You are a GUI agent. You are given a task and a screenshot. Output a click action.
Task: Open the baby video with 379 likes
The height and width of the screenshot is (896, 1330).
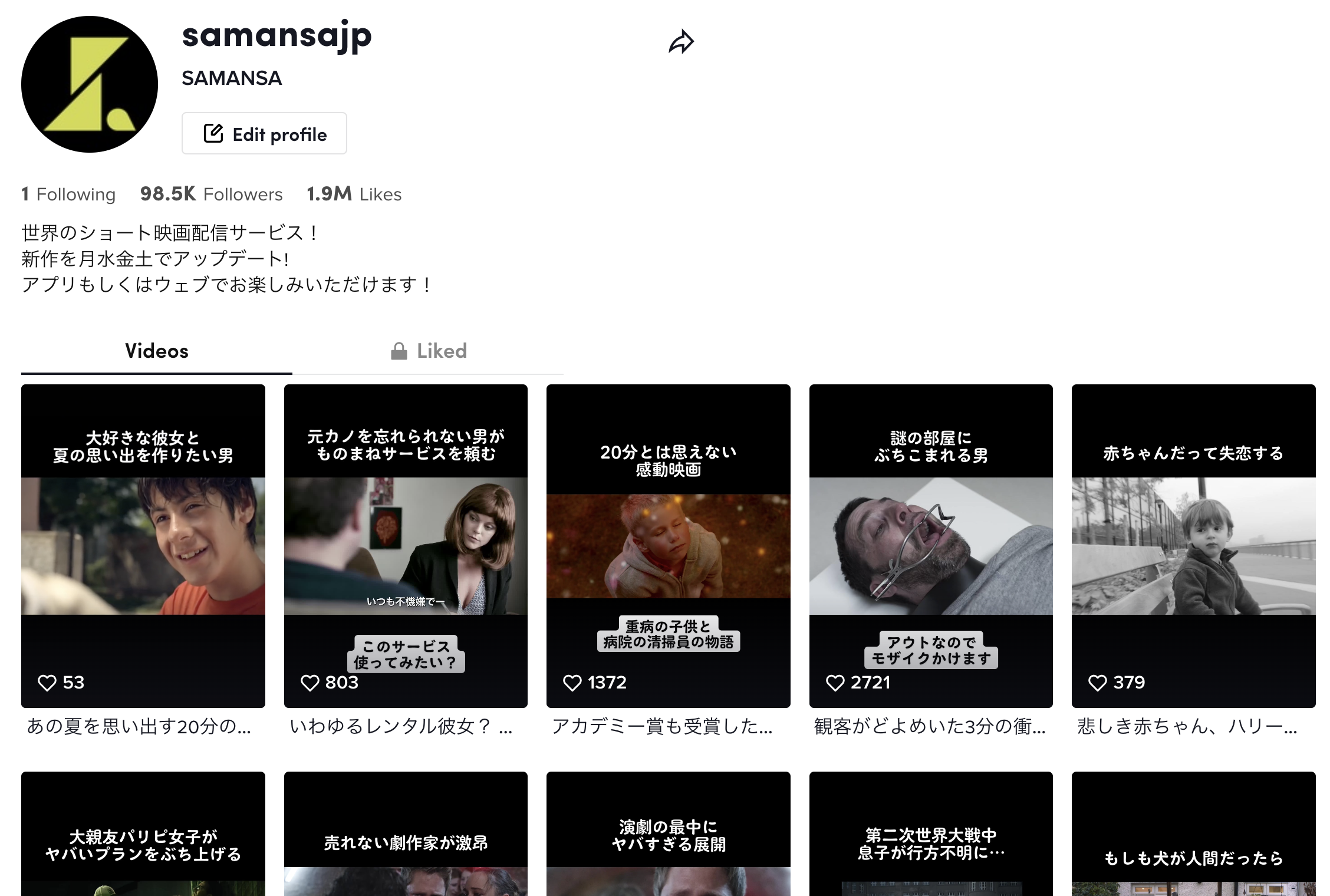click(x=1193, y=545)
